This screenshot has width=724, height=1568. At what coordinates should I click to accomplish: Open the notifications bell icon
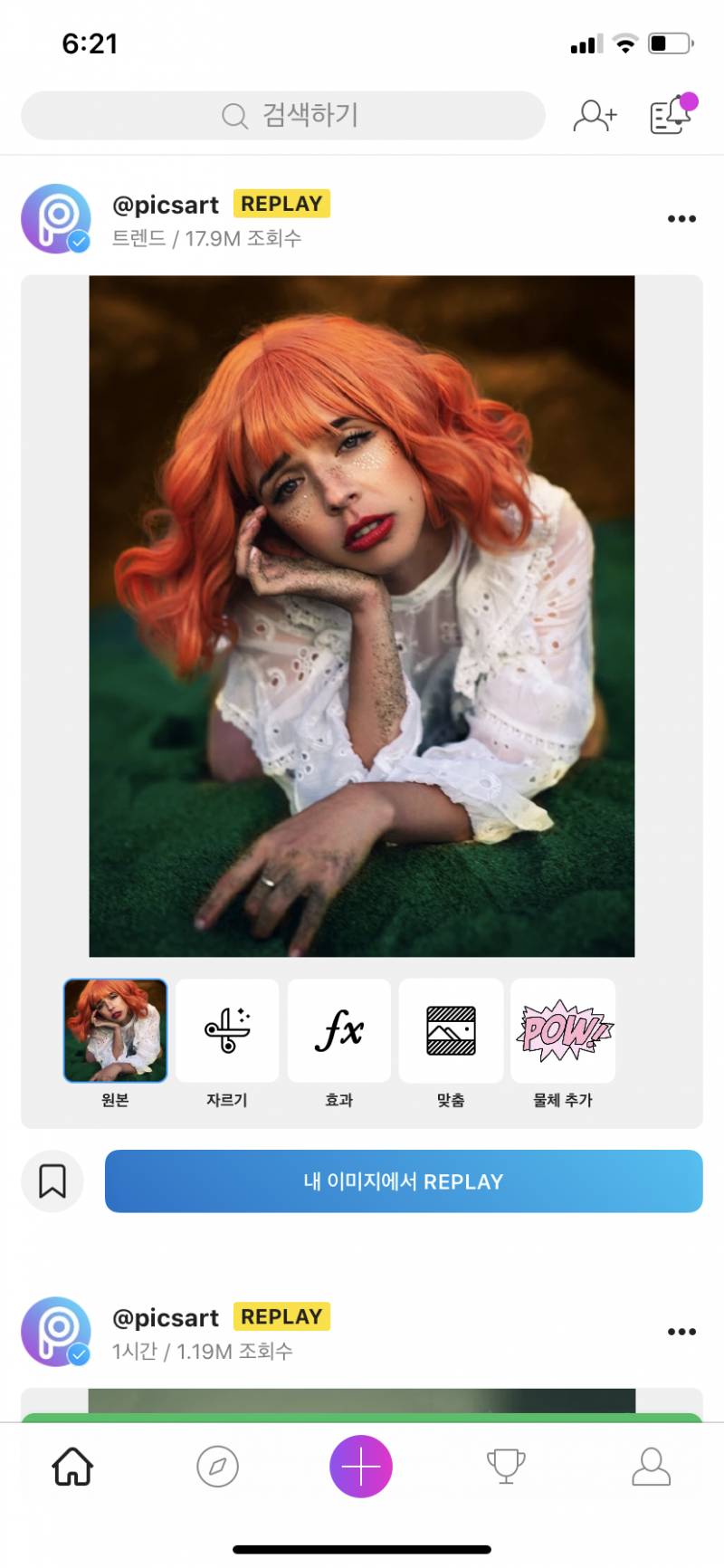(x=672, y=115)
